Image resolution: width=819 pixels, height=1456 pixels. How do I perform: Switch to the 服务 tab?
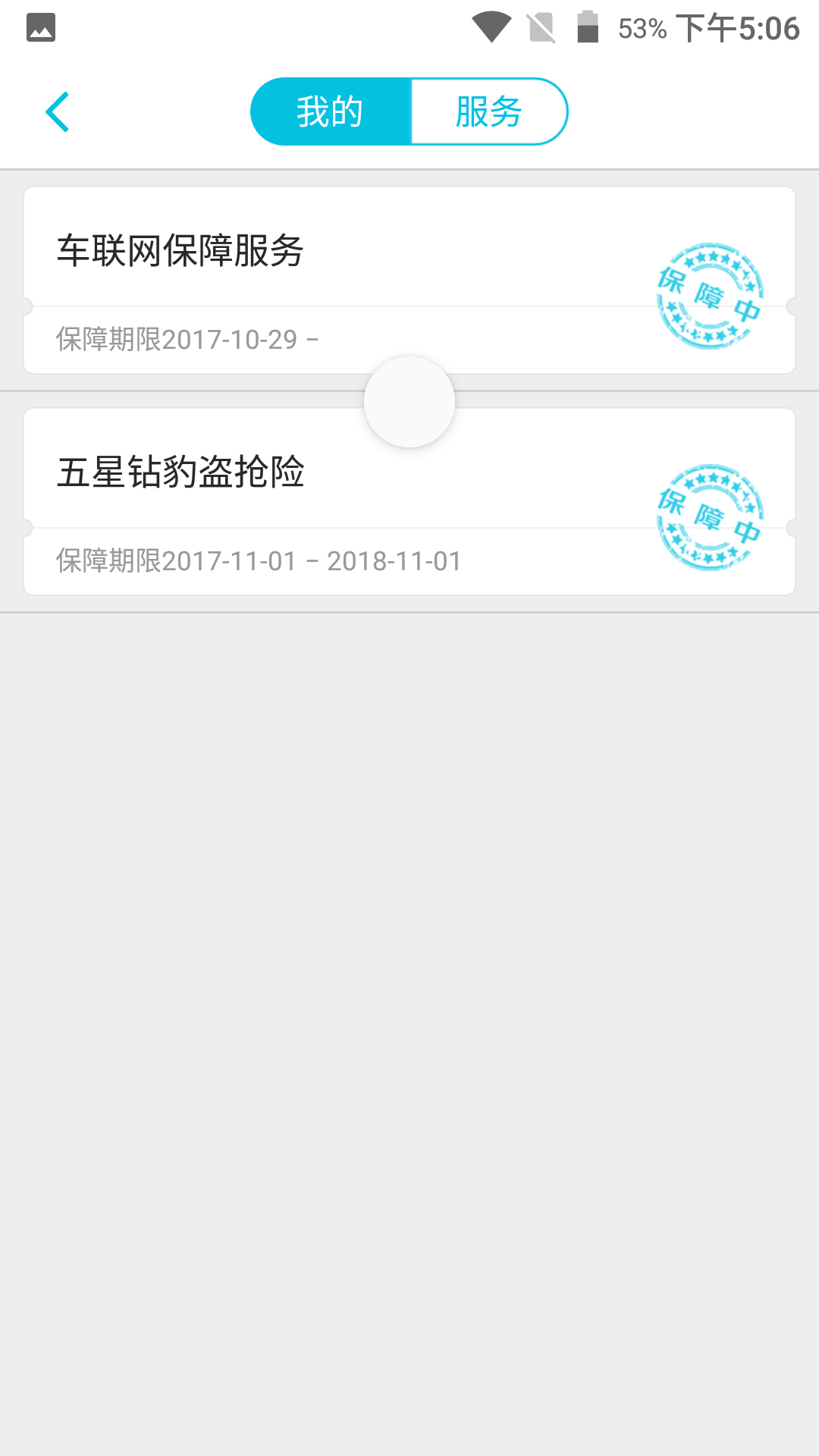tap(488, 110)
